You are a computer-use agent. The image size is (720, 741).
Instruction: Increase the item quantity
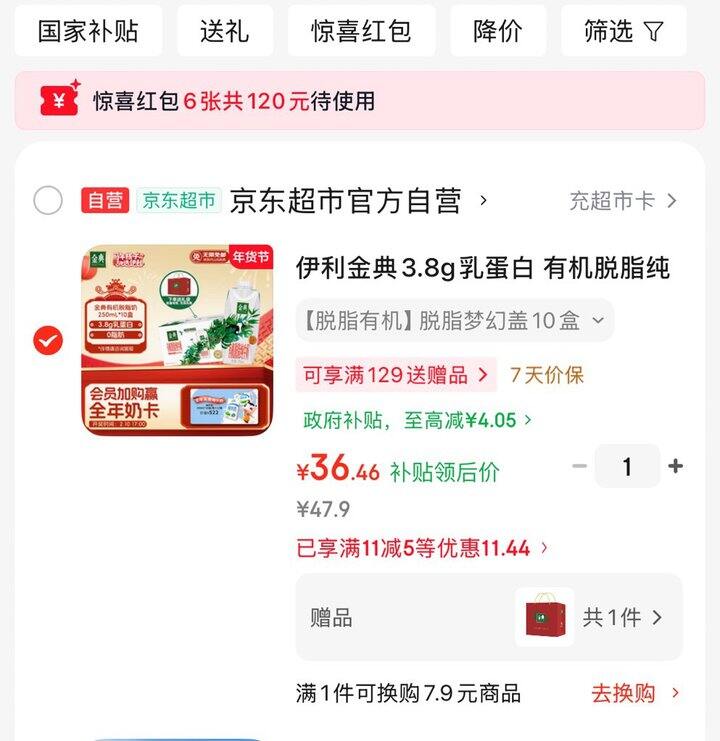pos(676,466)
